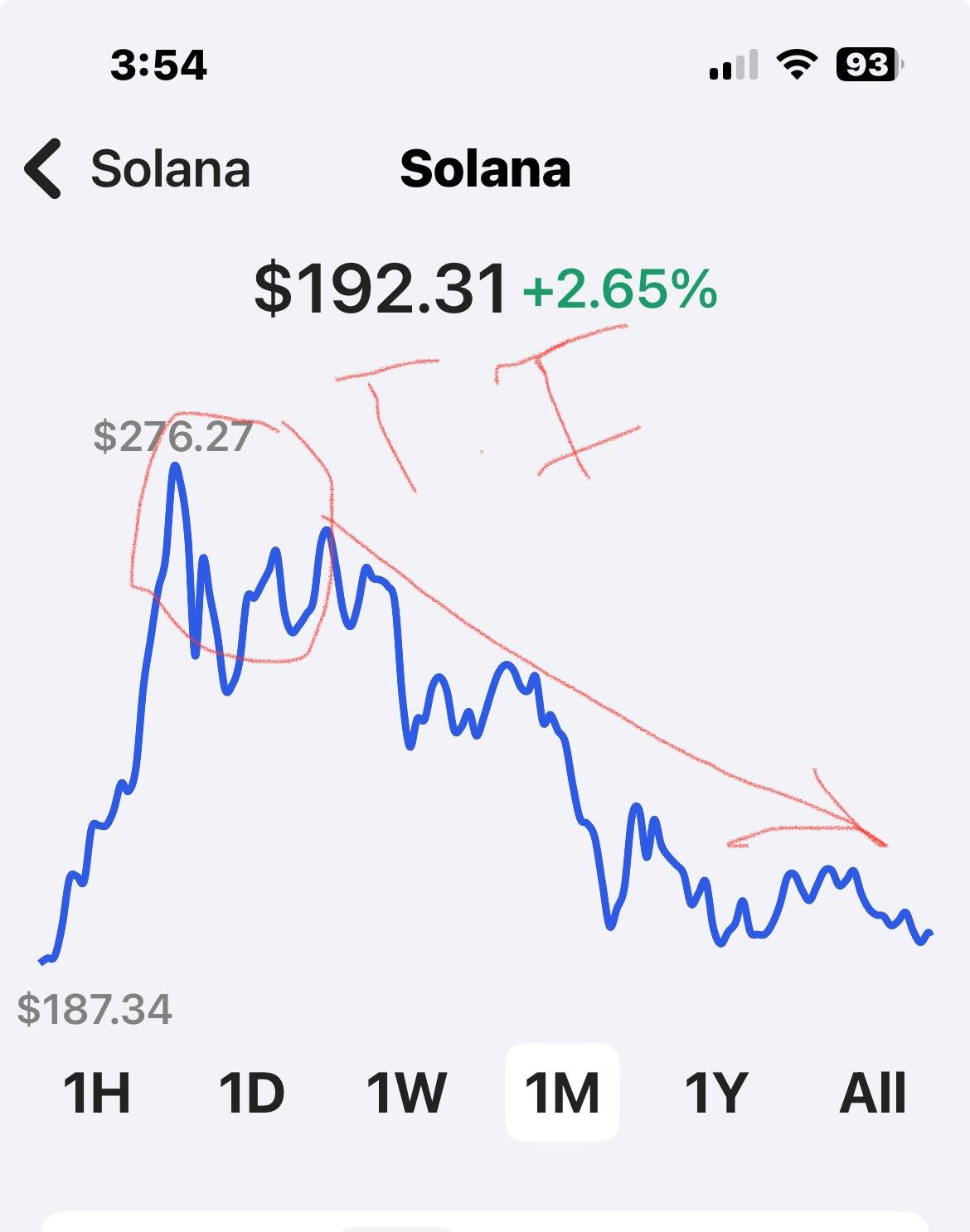The height and width of the screenshot is (1232, 970).
Task: Tap the 1M time range
Action: coord(562,1093)
